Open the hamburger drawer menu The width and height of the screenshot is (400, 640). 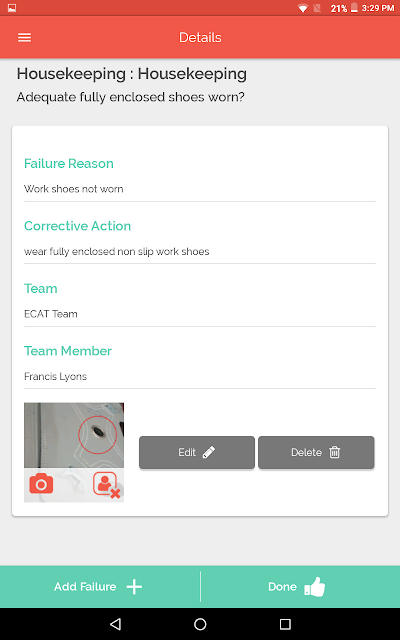[24, 38]
